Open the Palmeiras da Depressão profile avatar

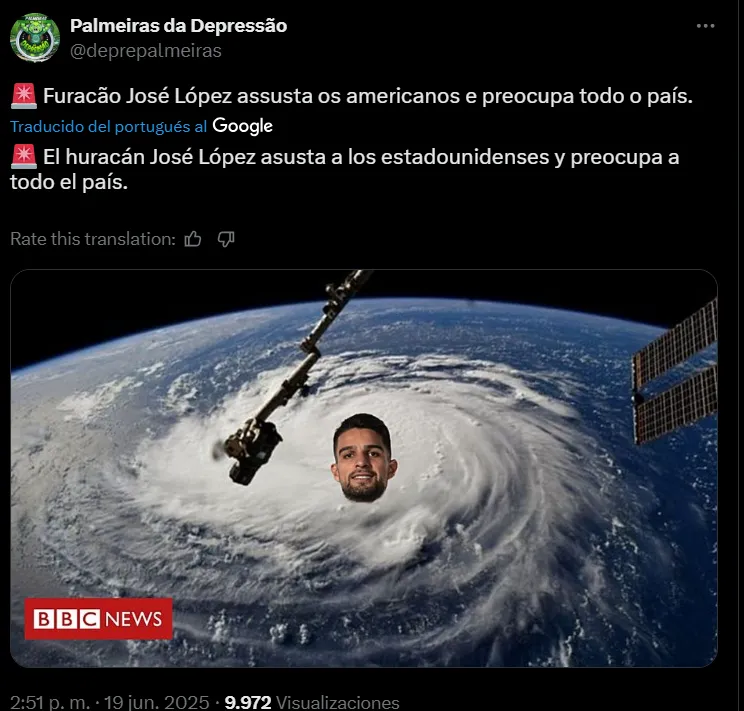[35, 37]
